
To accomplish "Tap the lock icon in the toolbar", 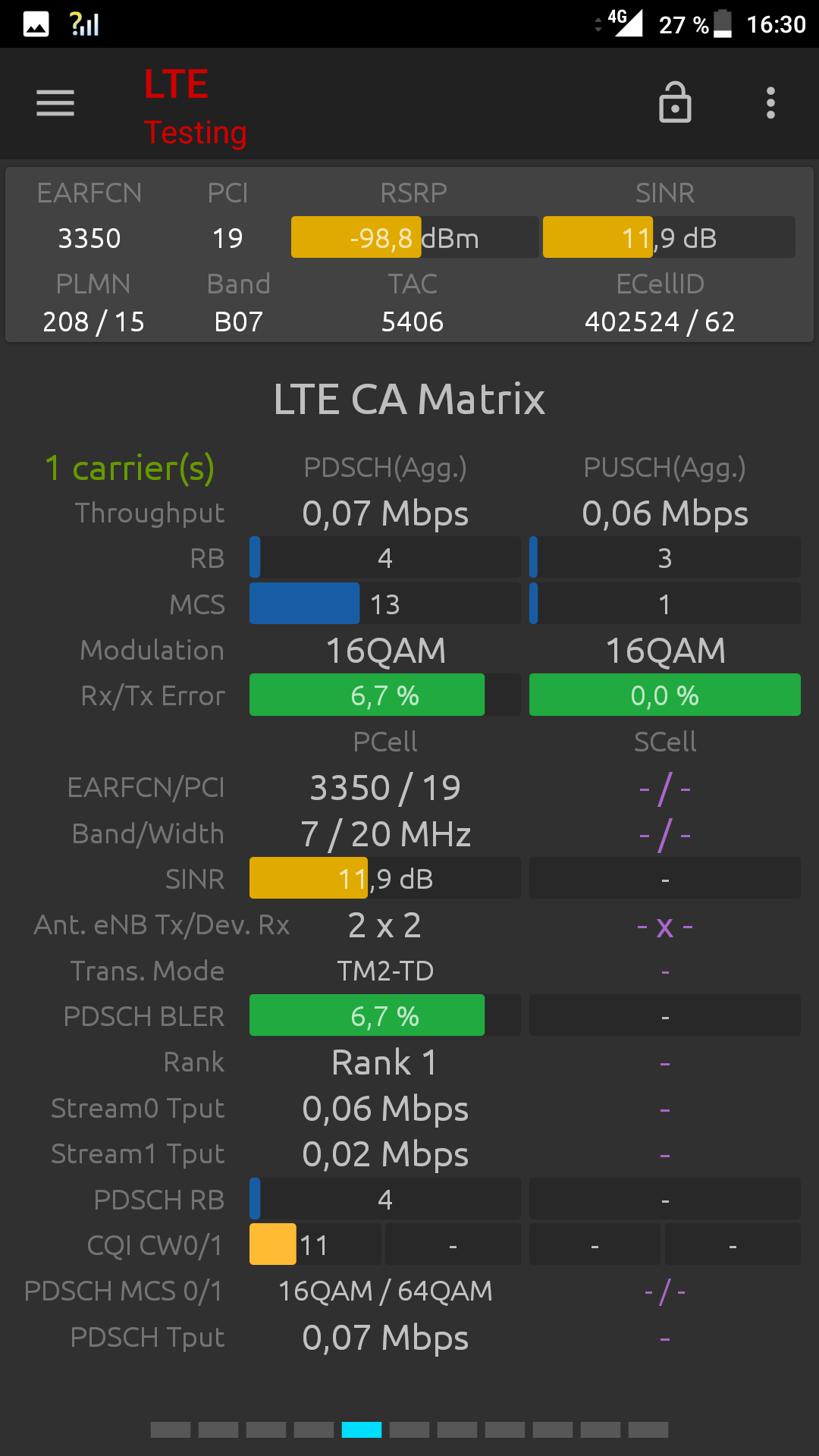I will tap(675, 102).
